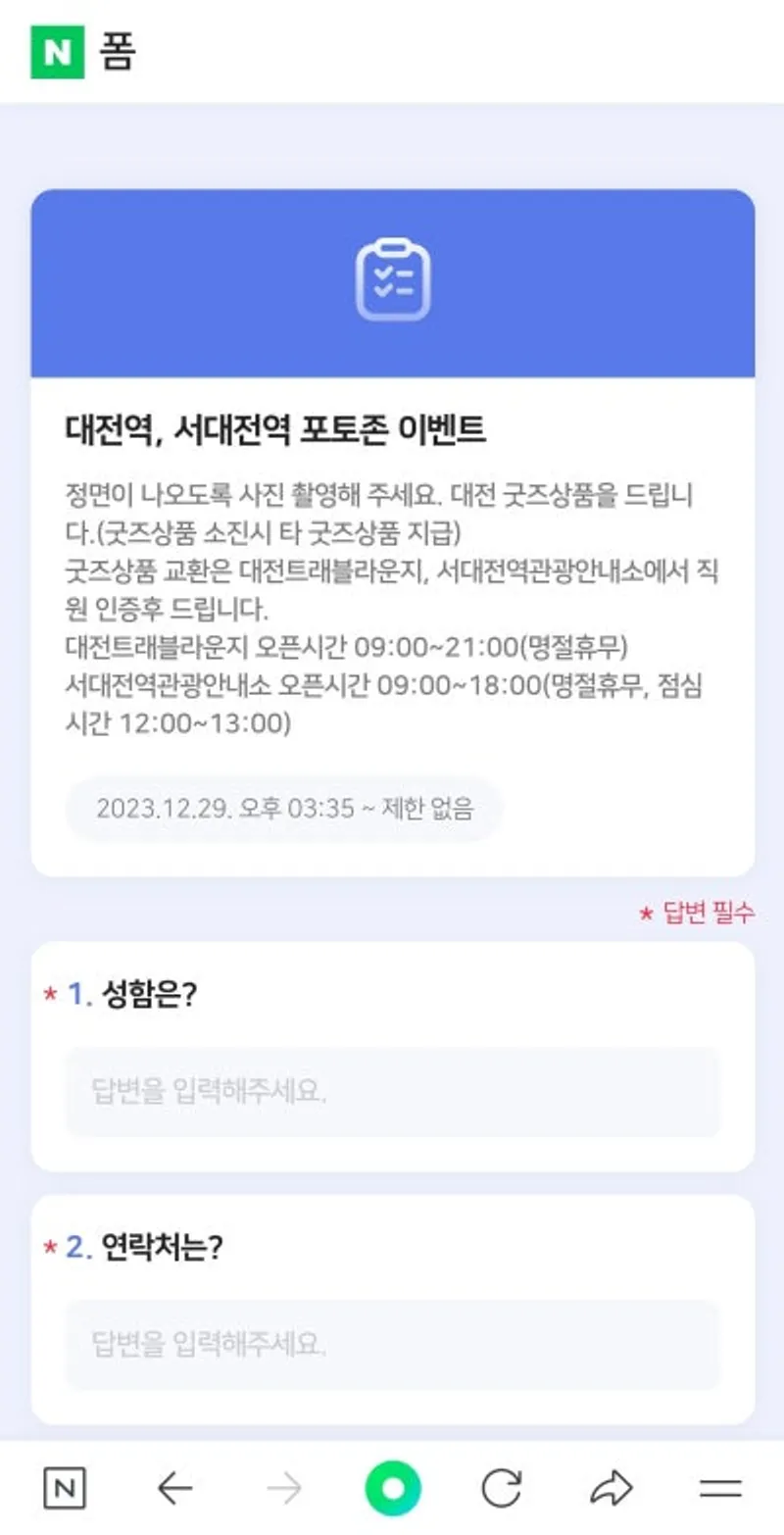Open the browser menu with two lines
The image size is (784, 1535).
(x=720, y=1489)
